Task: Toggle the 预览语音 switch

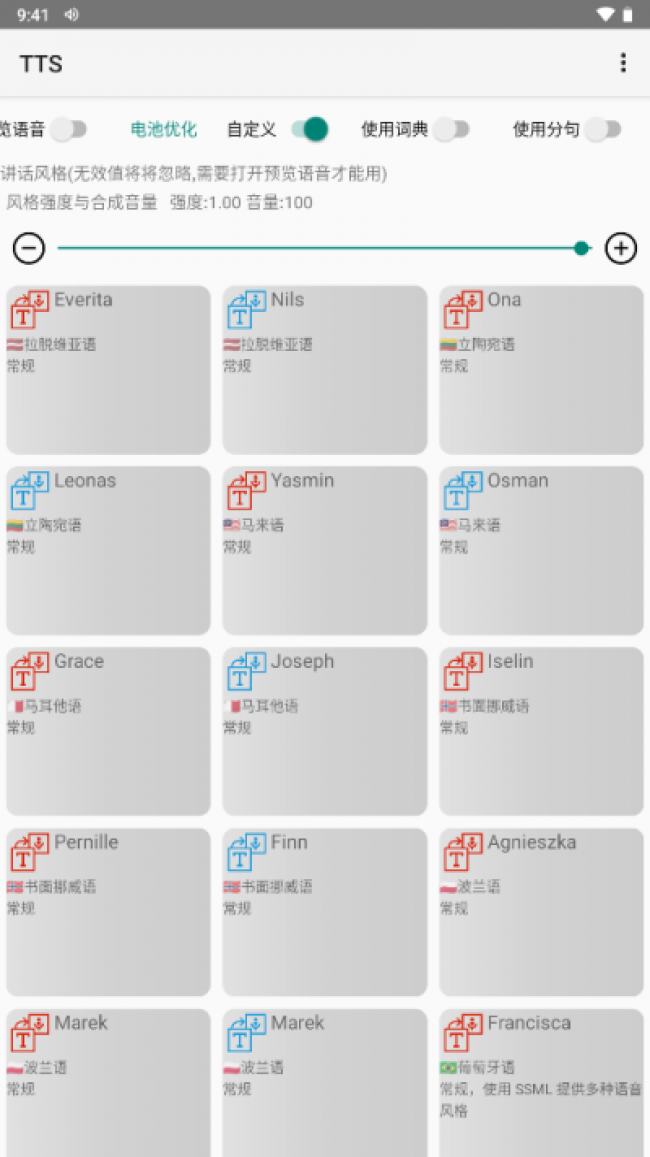Action: click(x=69, y=129)
